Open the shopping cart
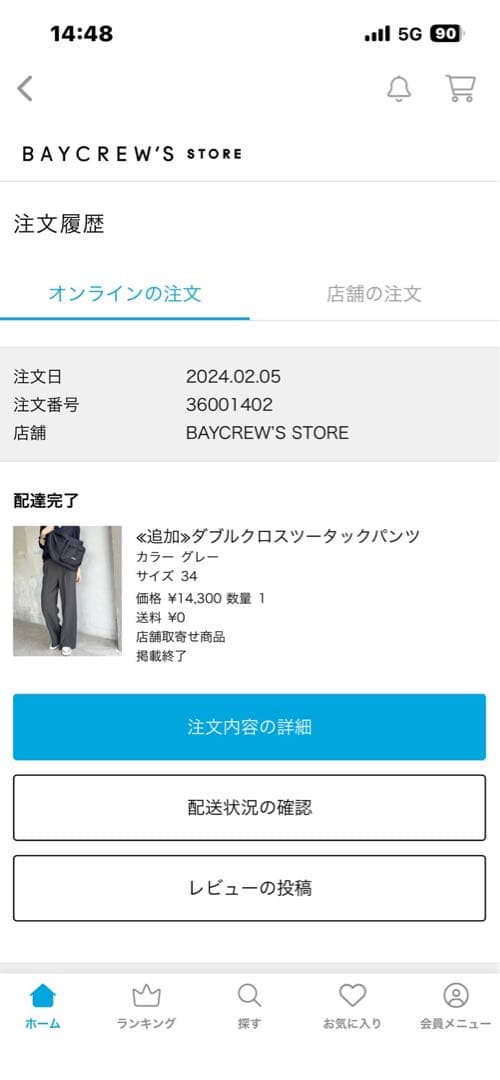 460,88
